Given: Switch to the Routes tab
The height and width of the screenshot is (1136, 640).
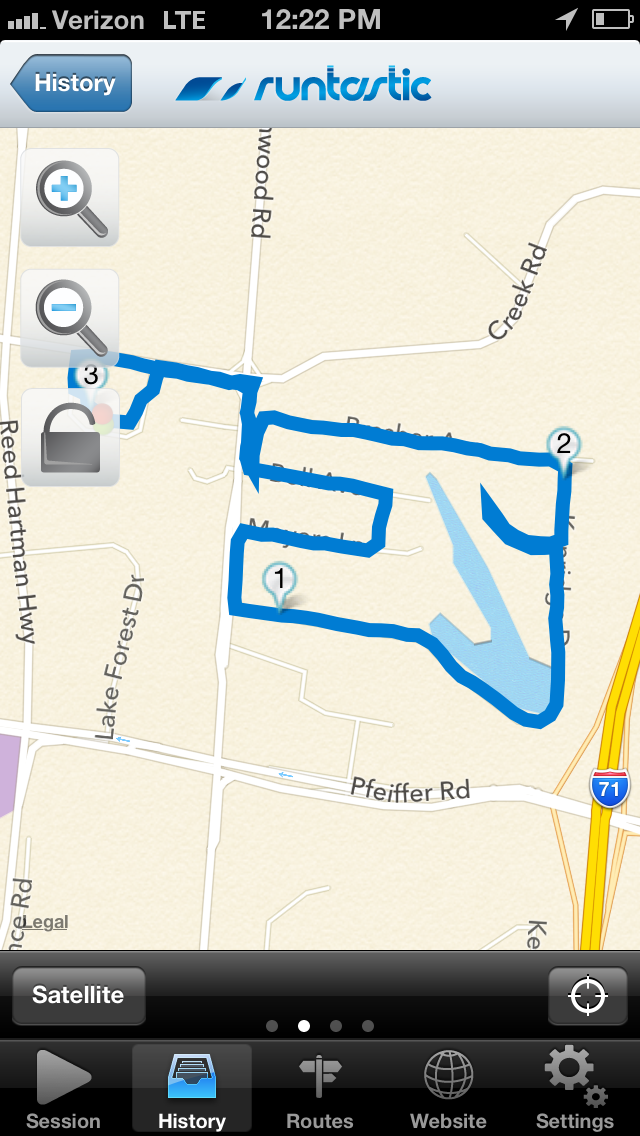Looking at the screenshot, I should 320,1088.
